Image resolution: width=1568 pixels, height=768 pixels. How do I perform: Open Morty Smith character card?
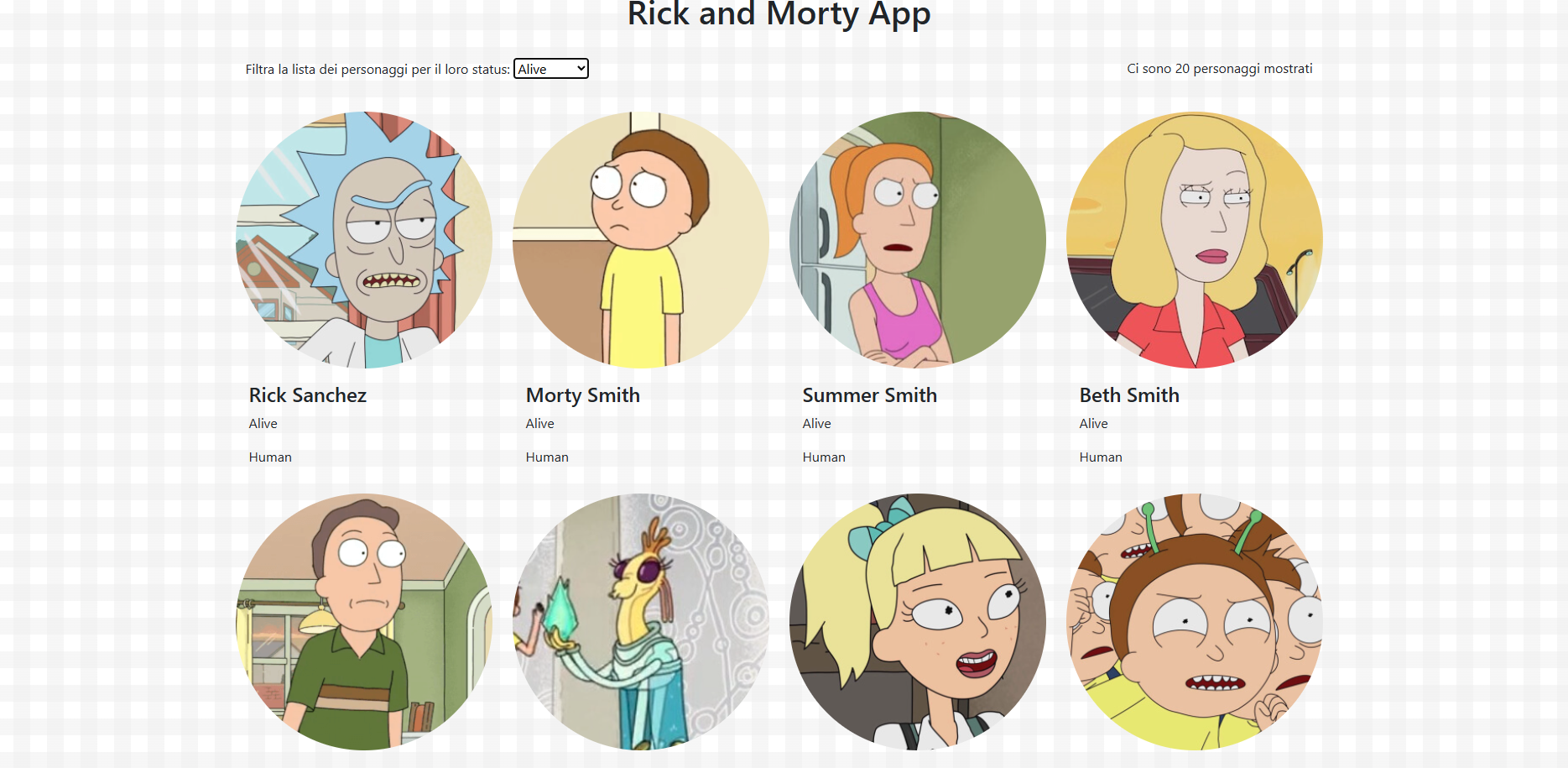640,241
